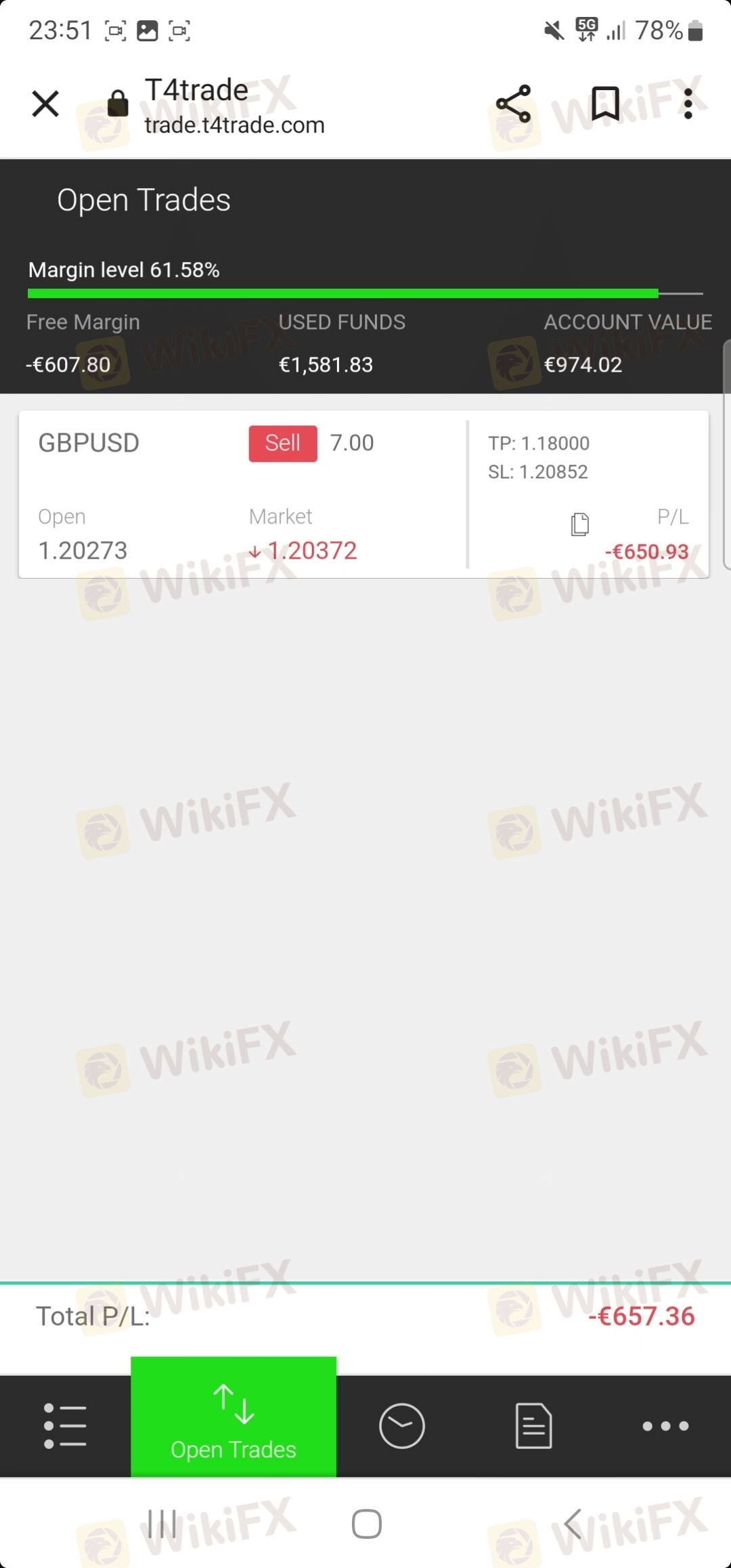Open the browser overflow menu
Image resolution: width=731 pixels, height=1568 pixels.
pyautogui.click(x=688, y=104)
